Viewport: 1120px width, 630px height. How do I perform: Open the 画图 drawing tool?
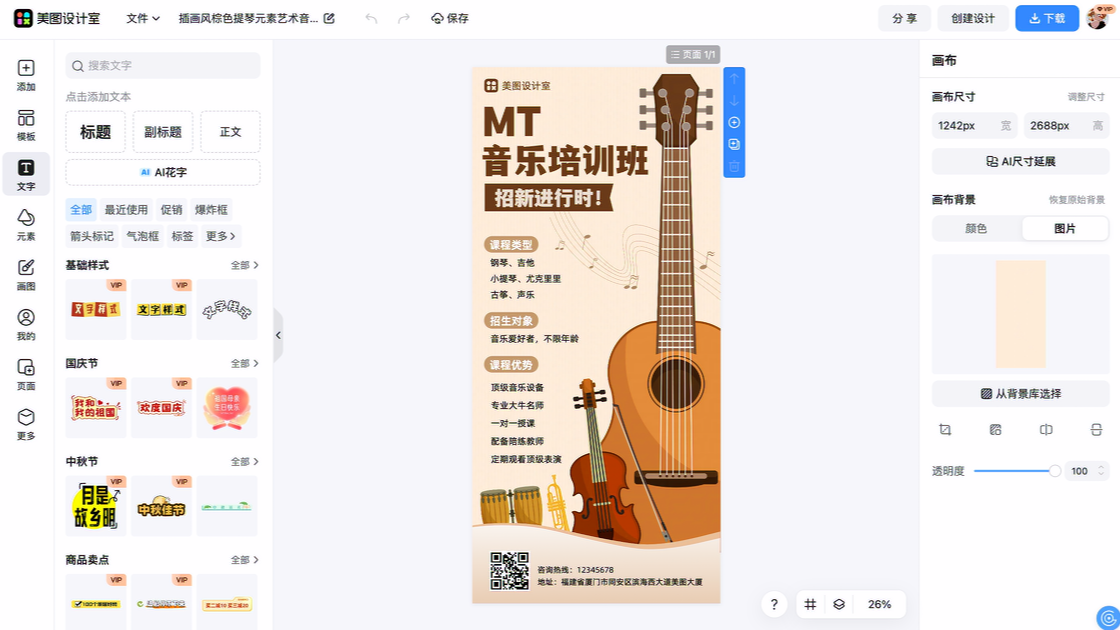tap(26, 274)
